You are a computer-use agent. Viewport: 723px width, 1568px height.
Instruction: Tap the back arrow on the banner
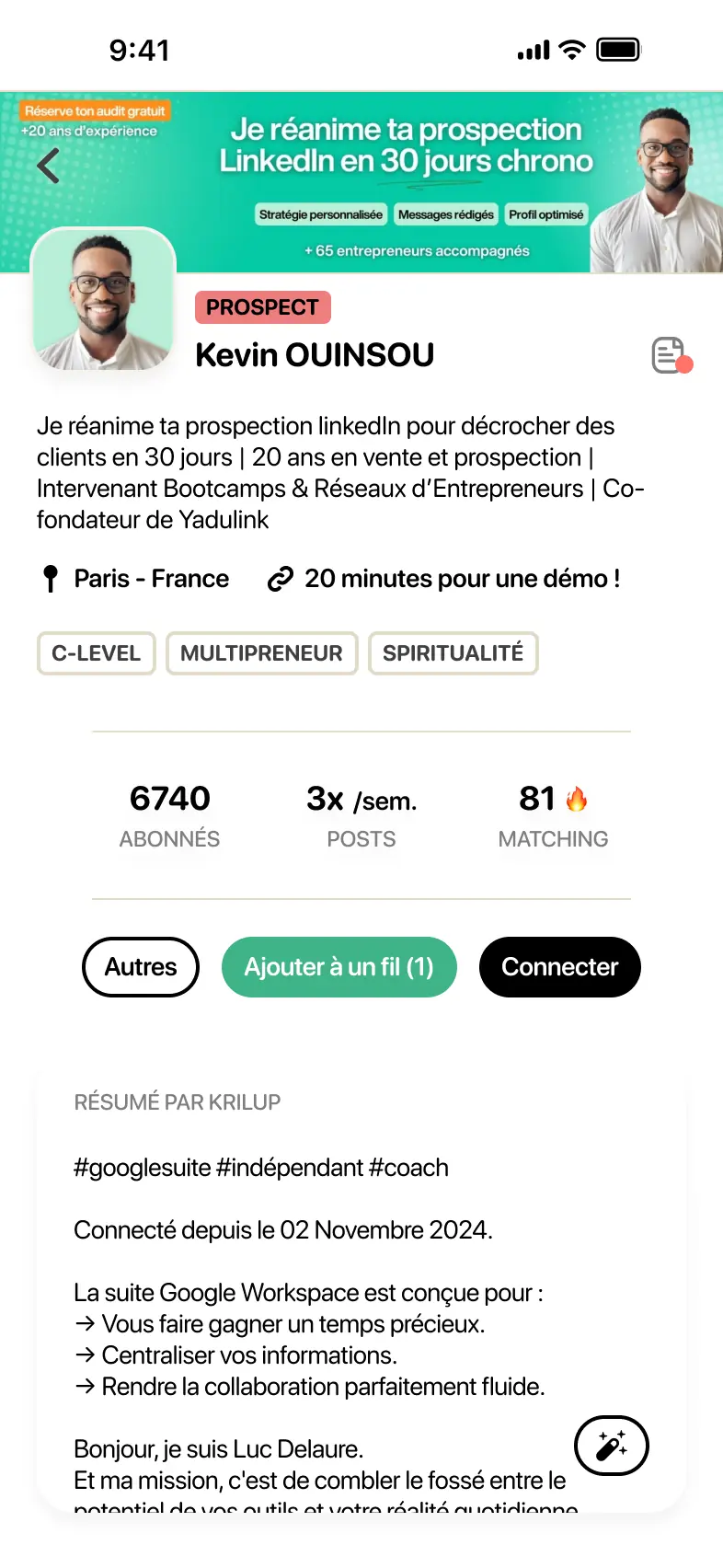point(47,167)
